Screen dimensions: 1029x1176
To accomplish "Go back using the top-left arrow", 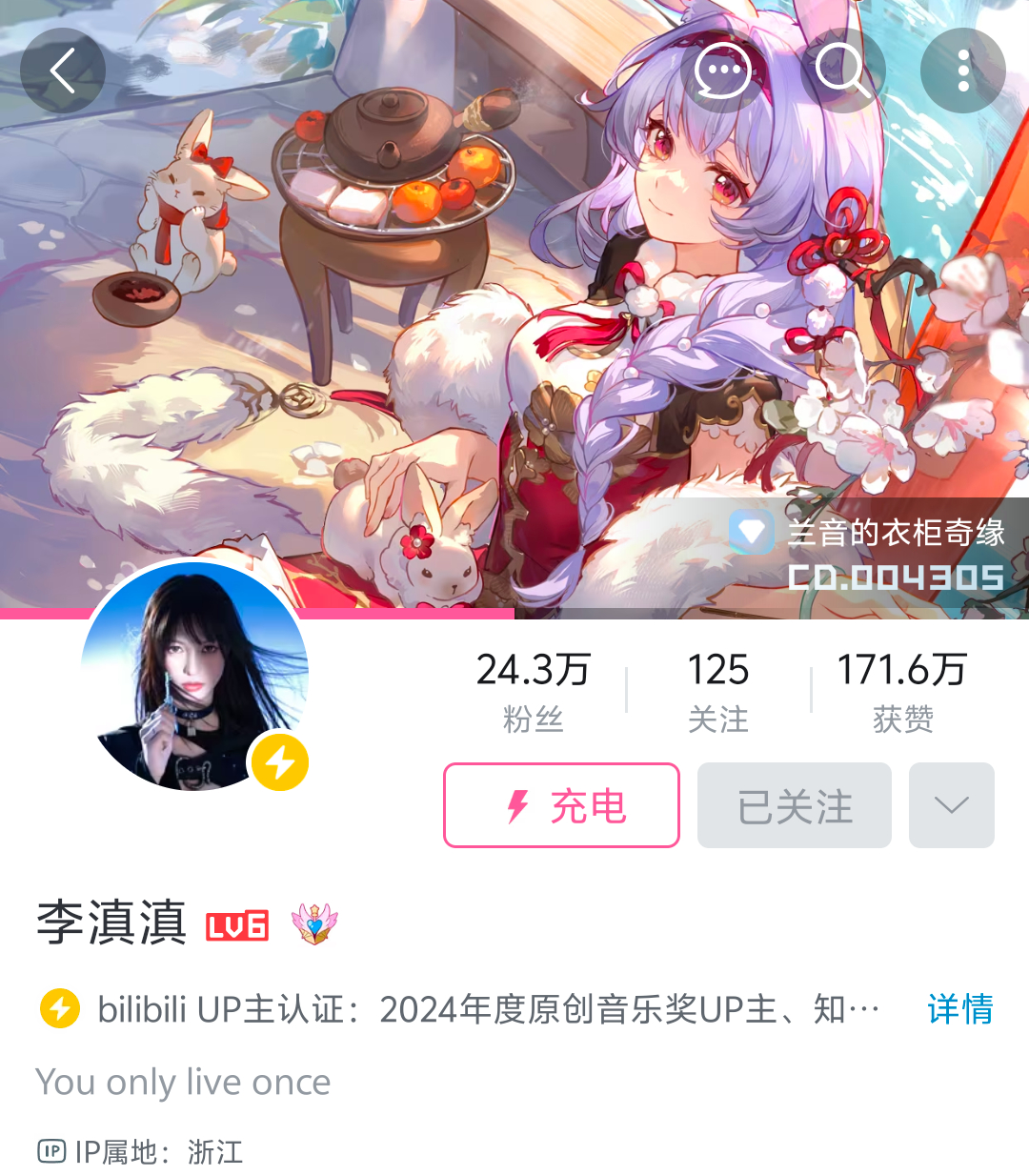I will click(x=63, y=71).
